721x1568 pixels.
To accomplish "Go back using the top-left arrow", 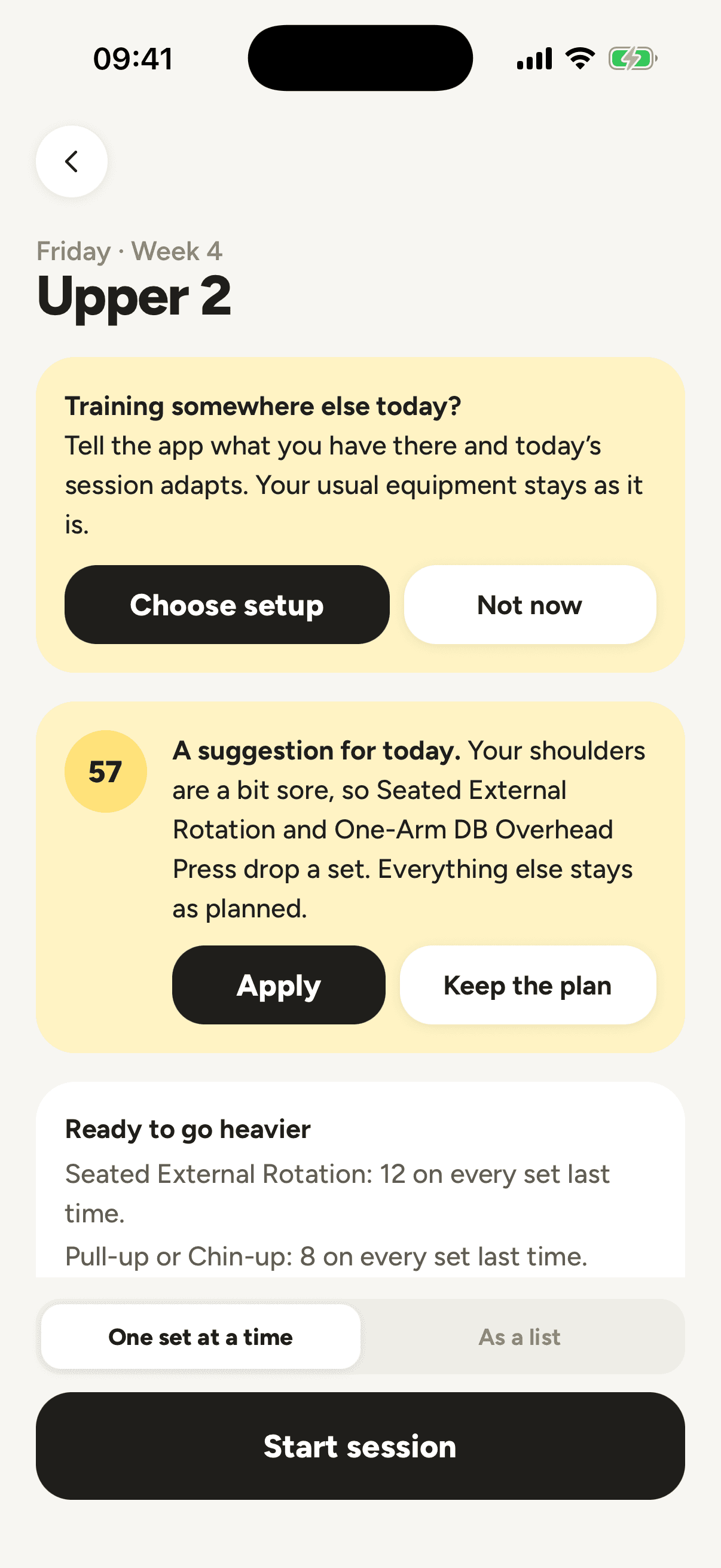I will (72, 161).
